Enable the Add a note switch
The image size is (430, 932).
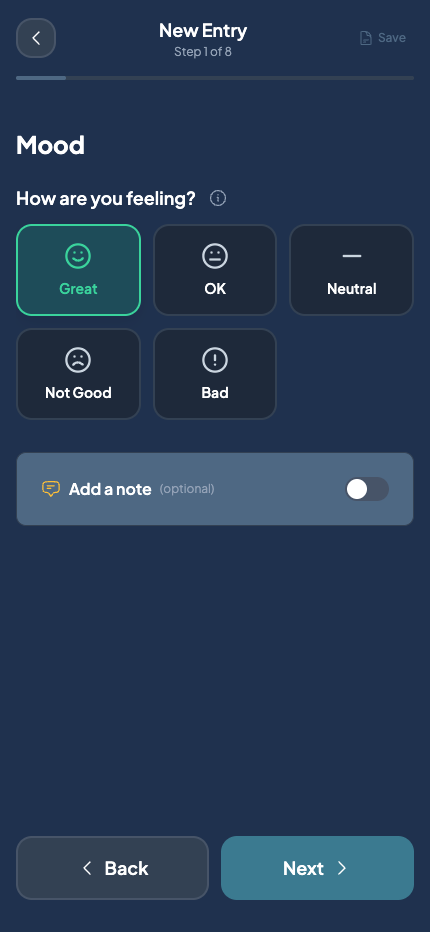click(x=367, y=489)
